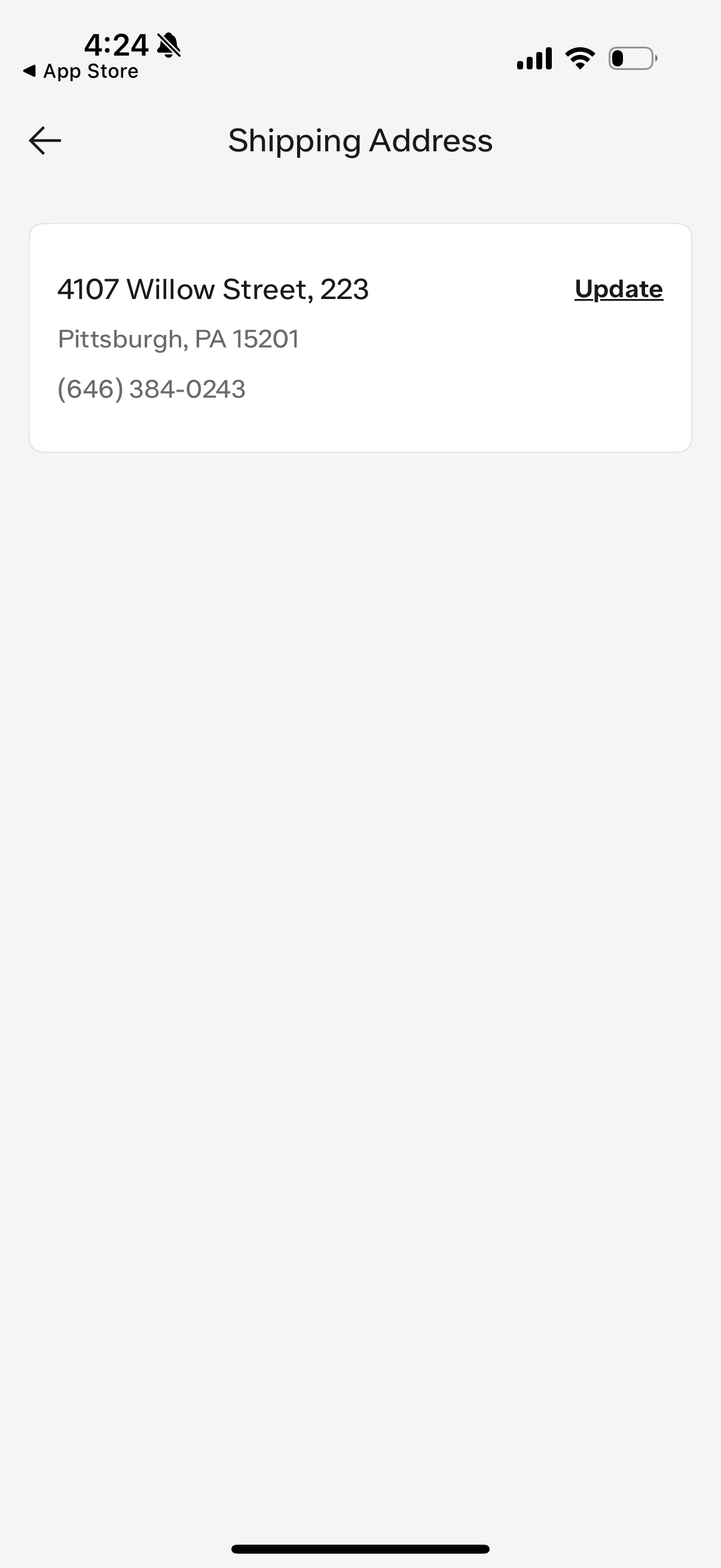Tap the small back chevron beside App Store

(29, 71)
